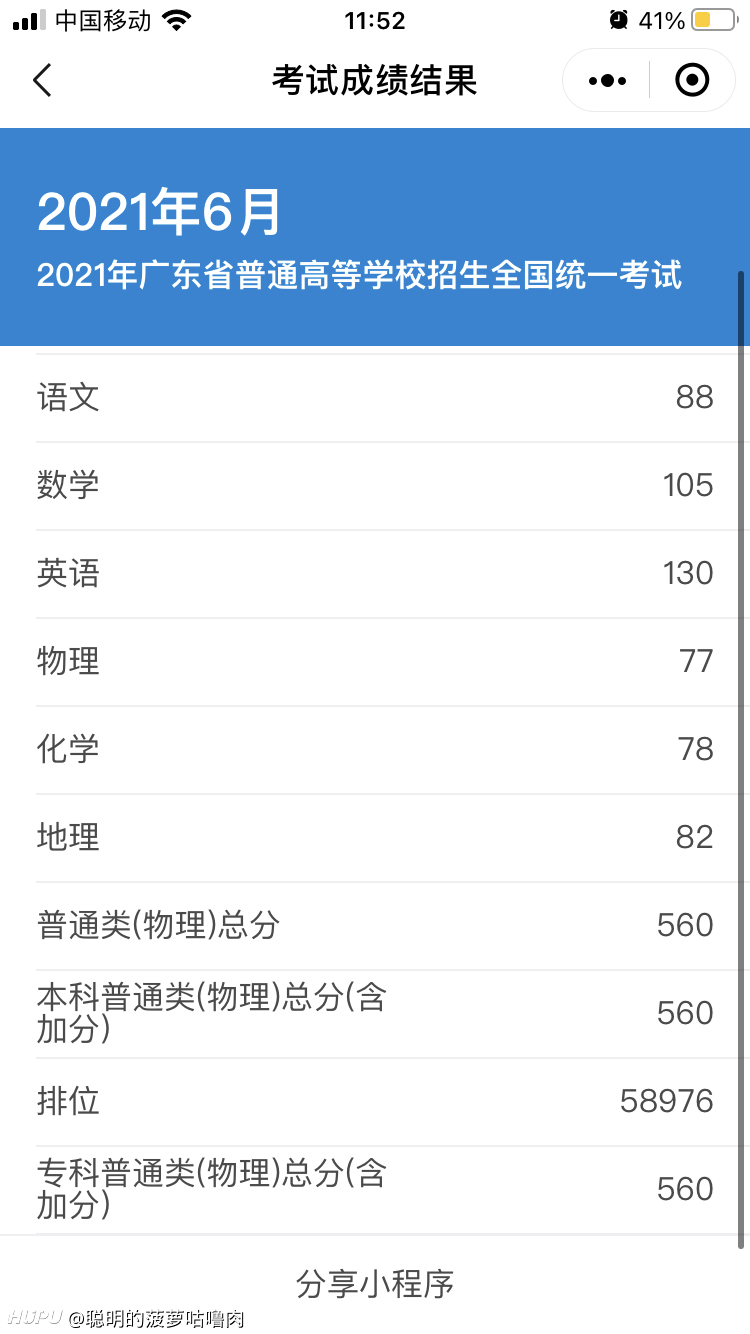Tap the 普通类(物理)总分 row showing 560
The width and height of the screenshot is (750, 1334).
click(374, 925)
